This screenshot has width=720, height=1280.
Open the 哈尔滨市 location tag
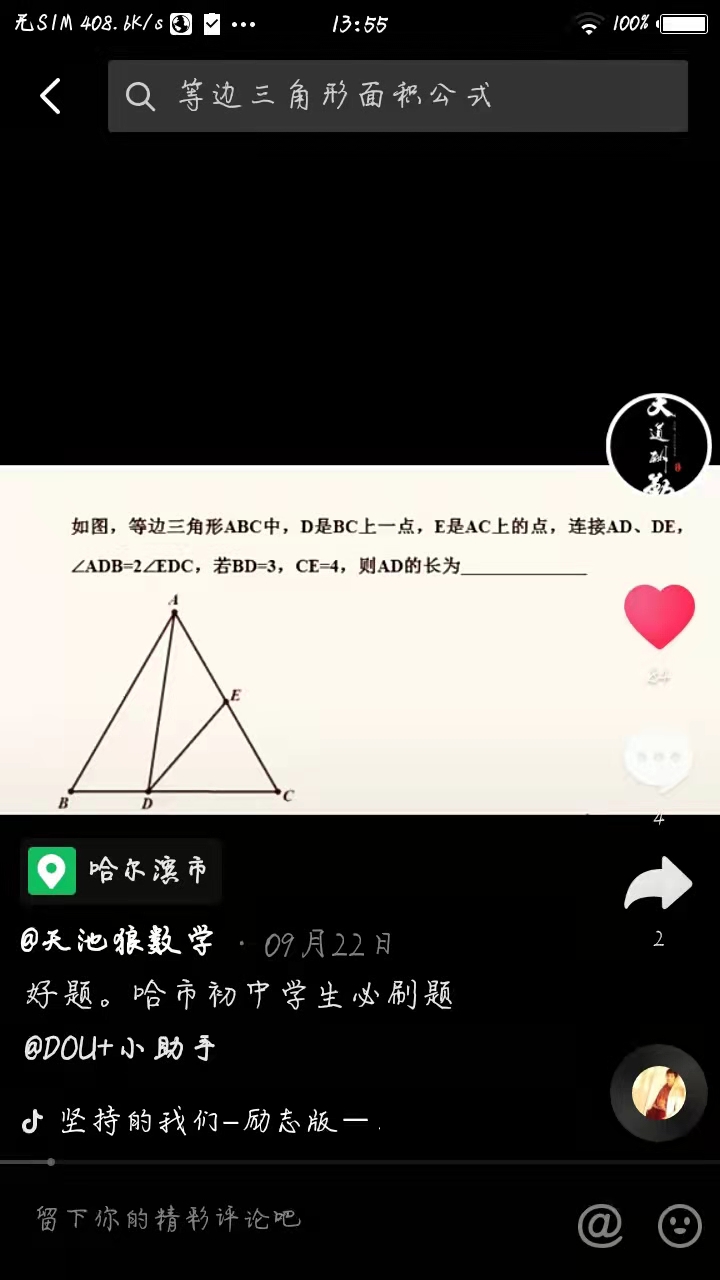(x=121, y=870)
